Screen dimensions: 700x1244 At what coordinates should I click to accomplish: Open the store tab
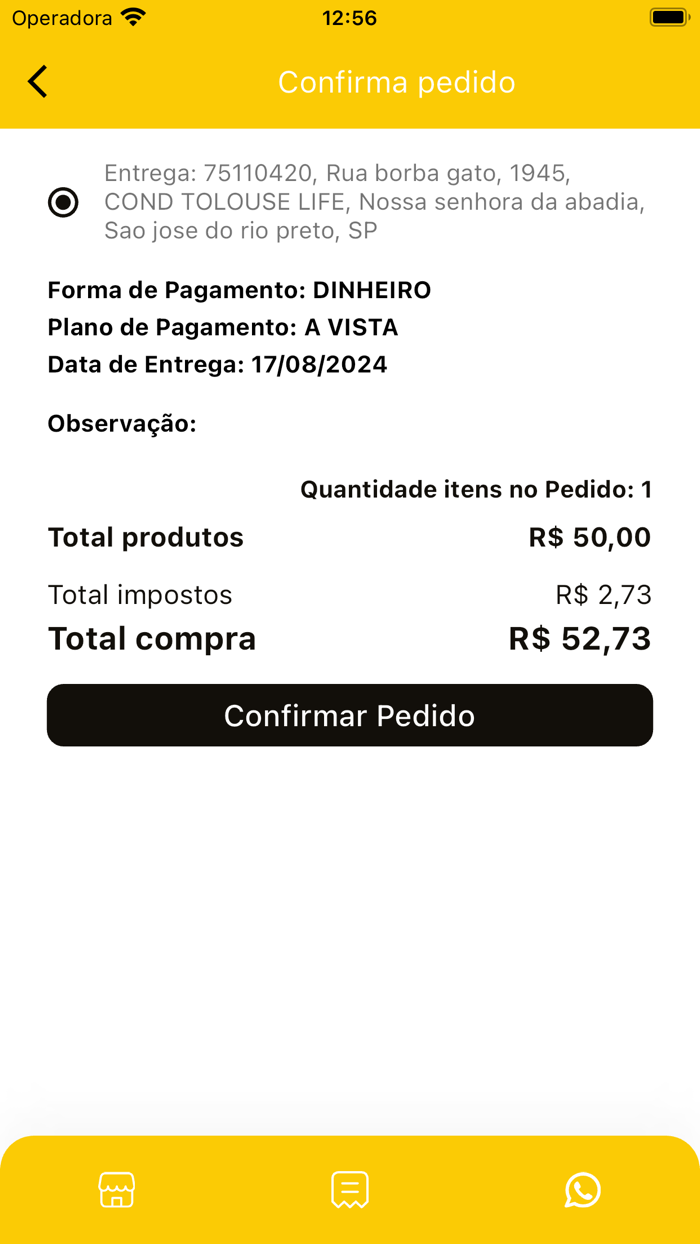[117, 1190]
